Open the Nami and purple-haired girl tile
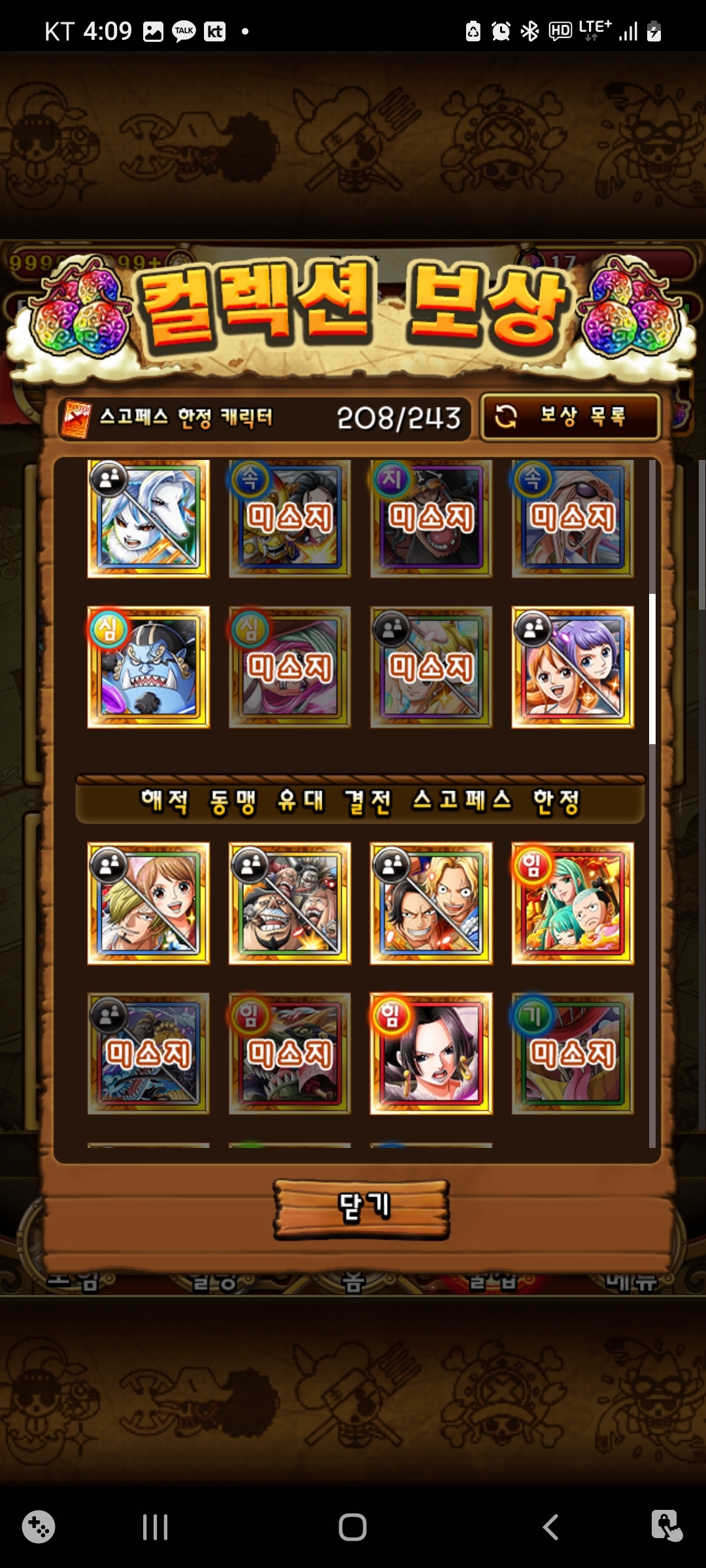Image resolution: width=706 pixels, height=1568 pixels. click(x=573, y=667)
